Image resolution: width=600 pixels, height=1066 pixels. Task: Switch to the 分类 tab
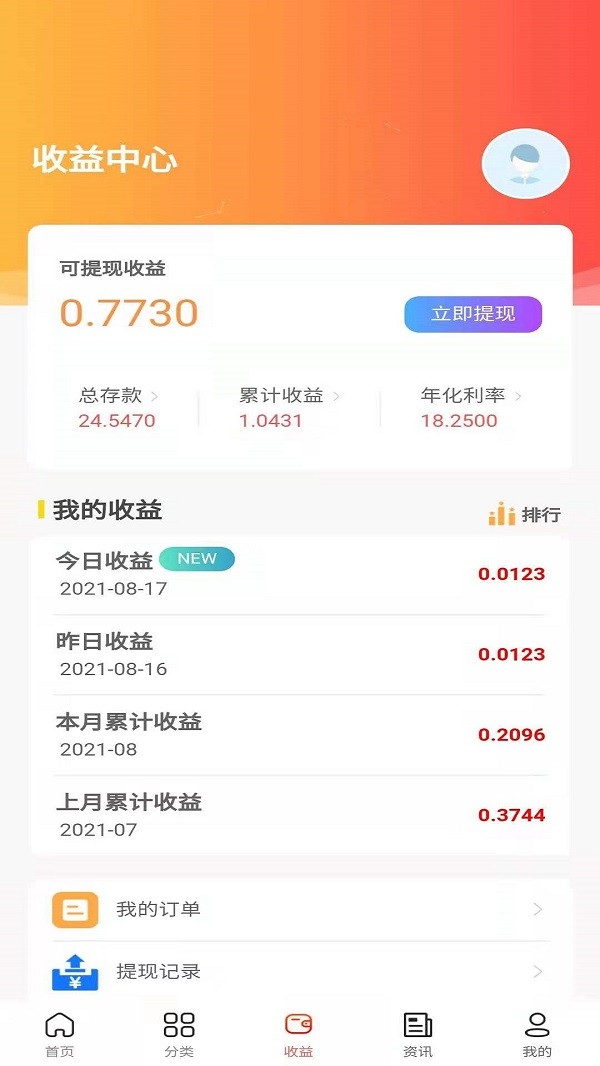(179, 1035)
